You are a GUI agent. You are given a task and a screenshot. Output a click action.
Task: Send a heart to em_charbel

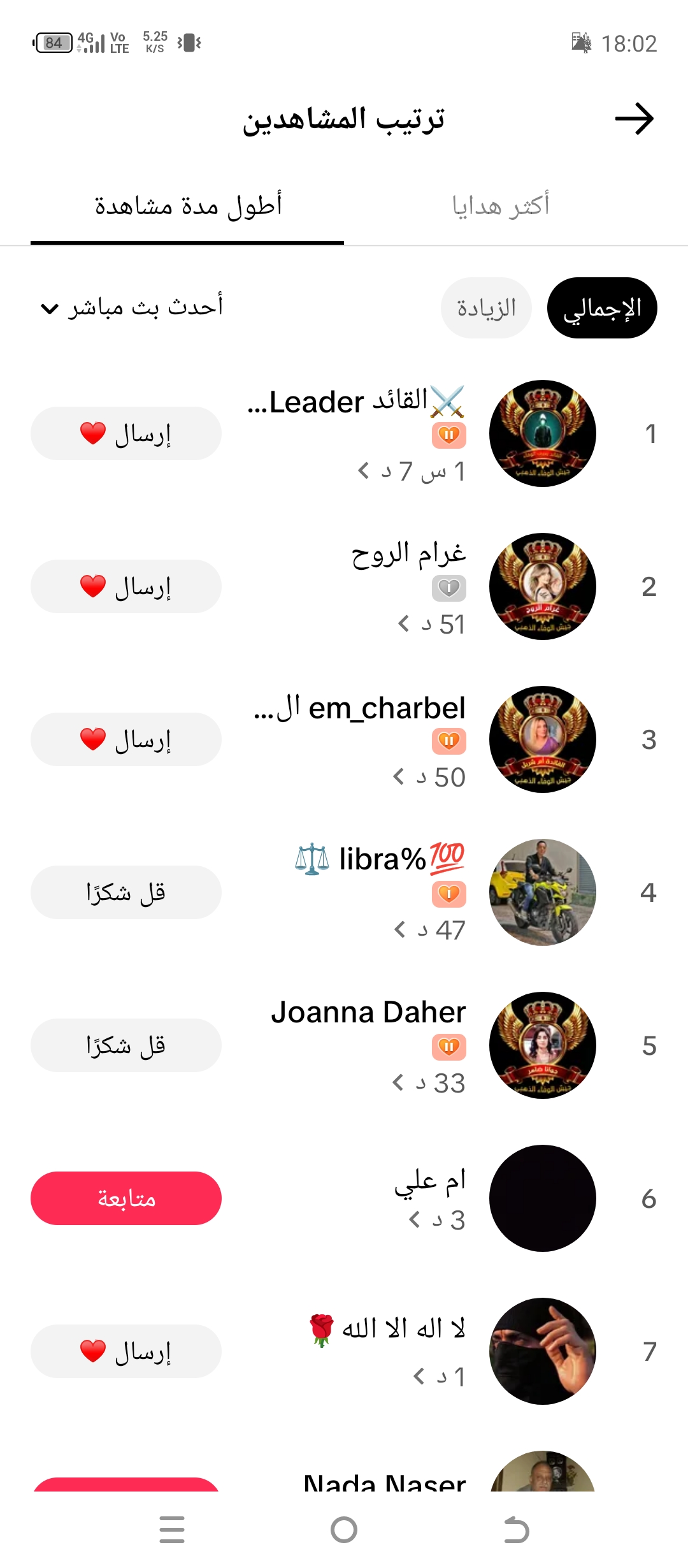126,739
